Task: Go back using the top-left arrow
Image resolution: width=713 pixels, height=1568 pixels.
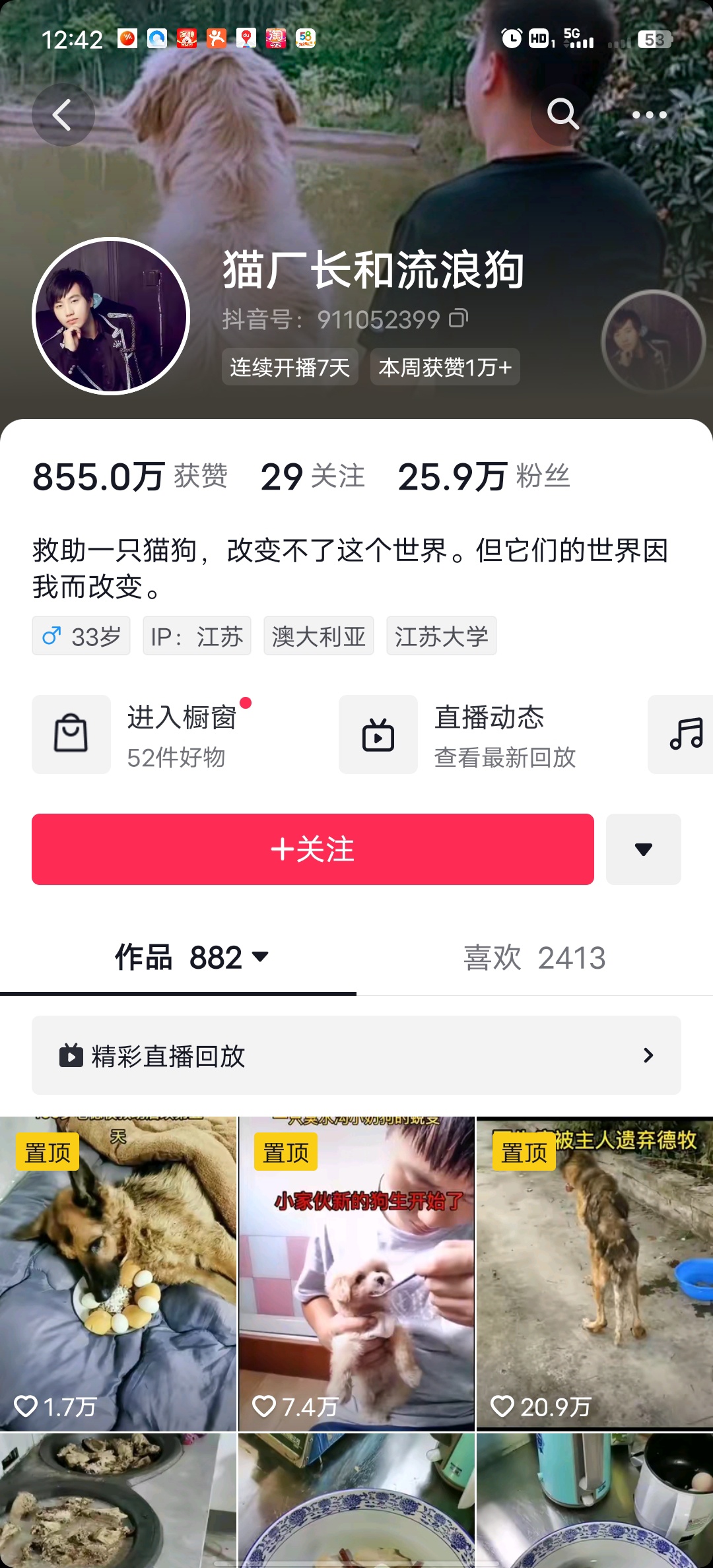Action: pos(63,115)
